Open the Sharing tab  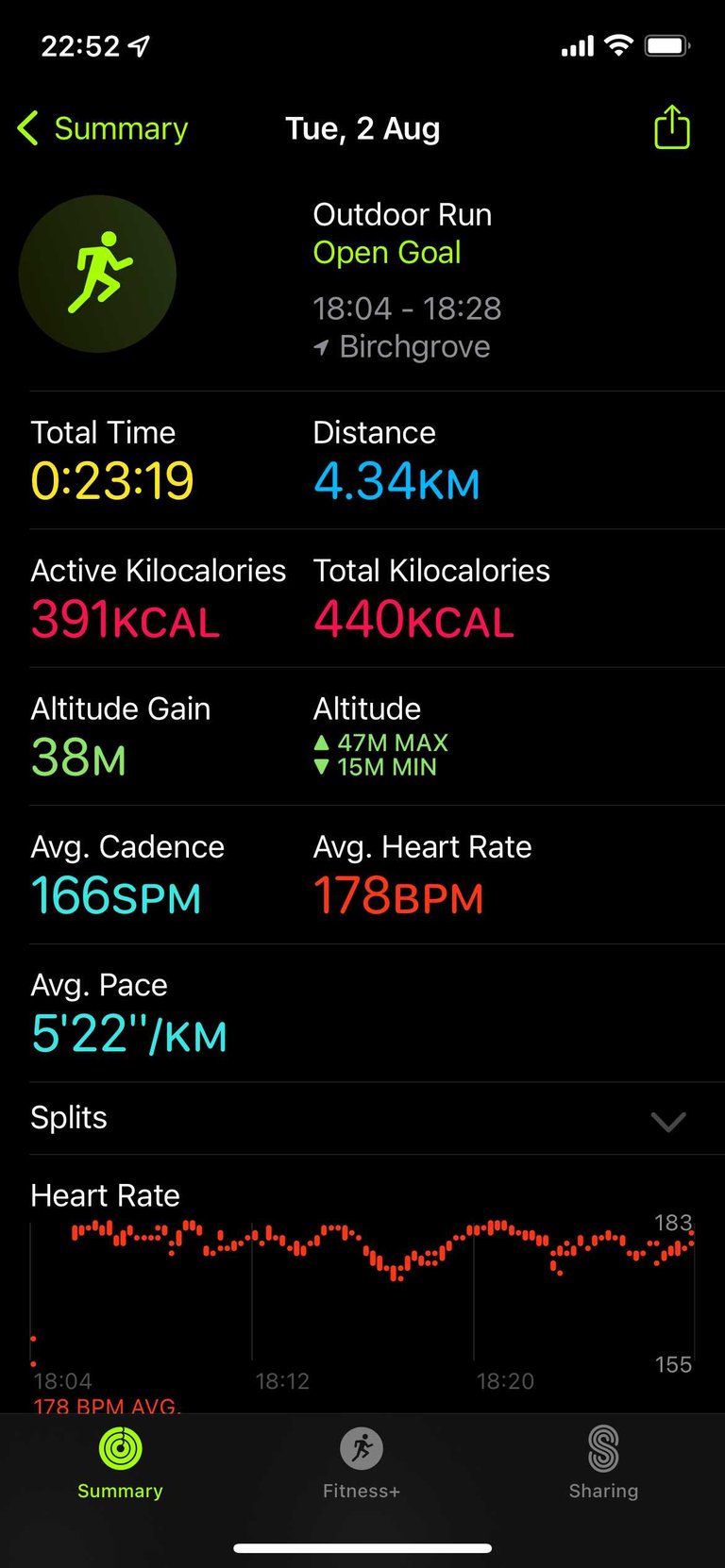[603, 1461]
